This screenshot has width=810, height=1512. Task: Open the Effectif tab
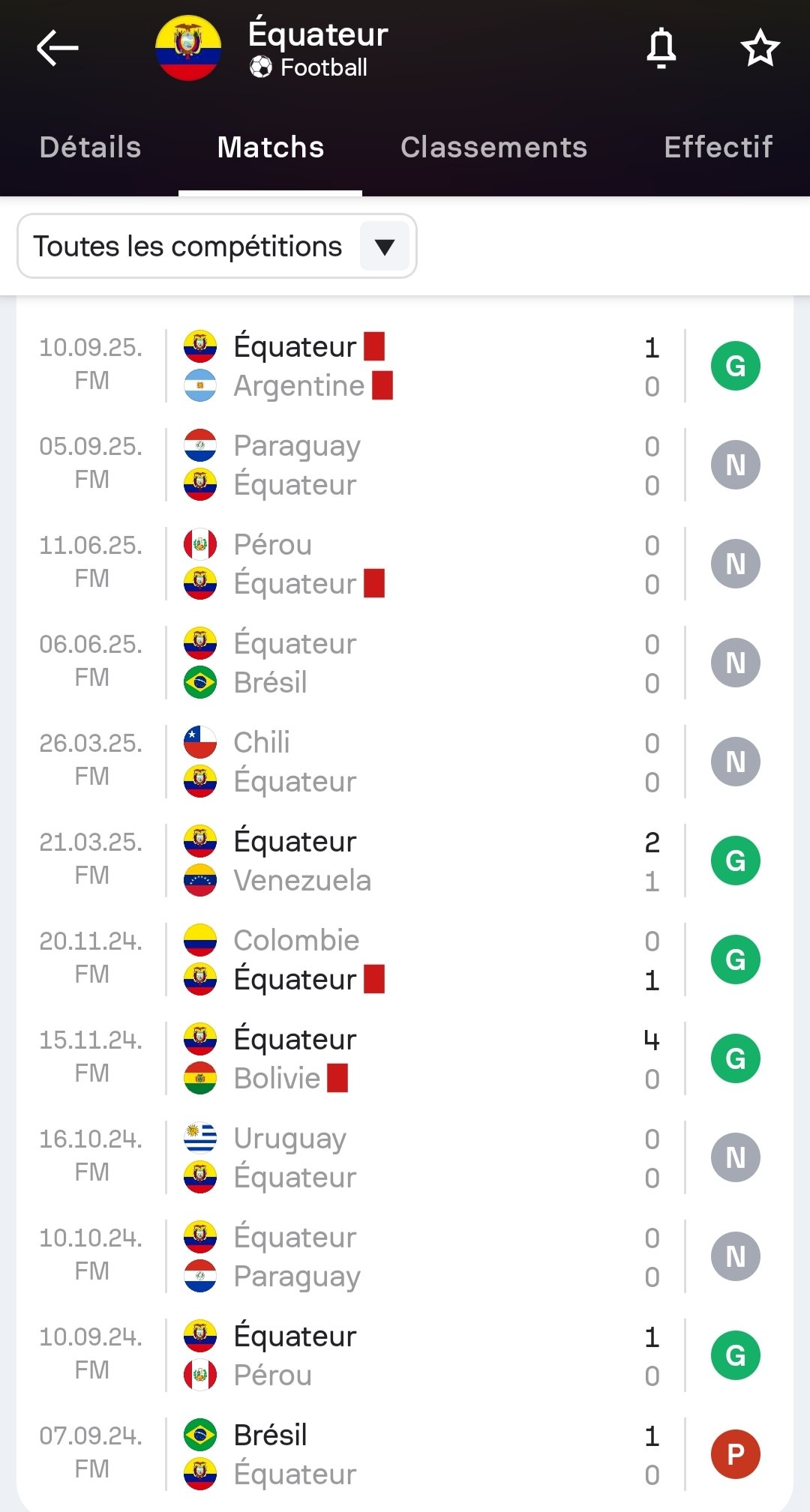pyautogui.click(x=718, y=148)
